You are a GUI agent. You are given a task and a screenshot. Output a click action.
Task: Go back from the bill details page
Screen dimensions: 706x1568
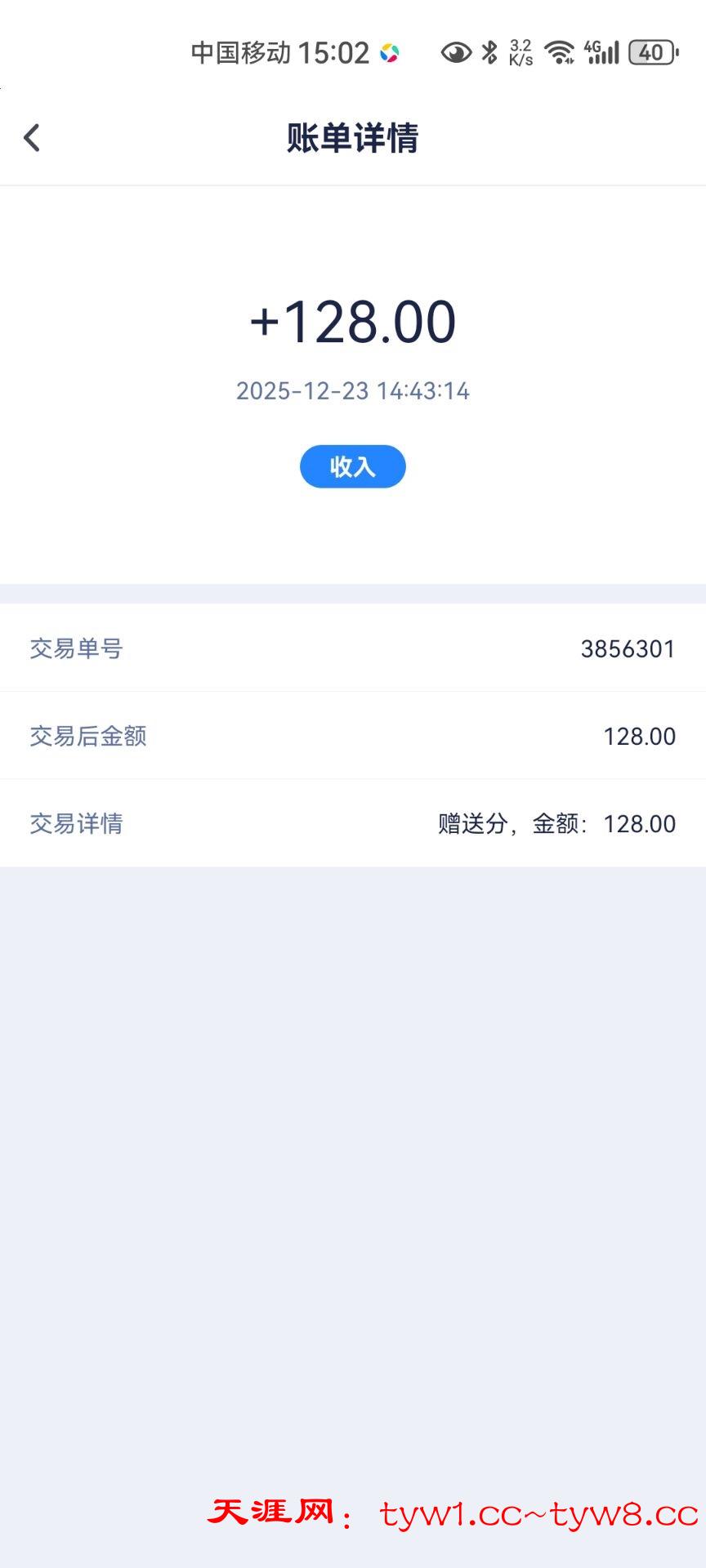pyautogui.click(x=32, y=138)
